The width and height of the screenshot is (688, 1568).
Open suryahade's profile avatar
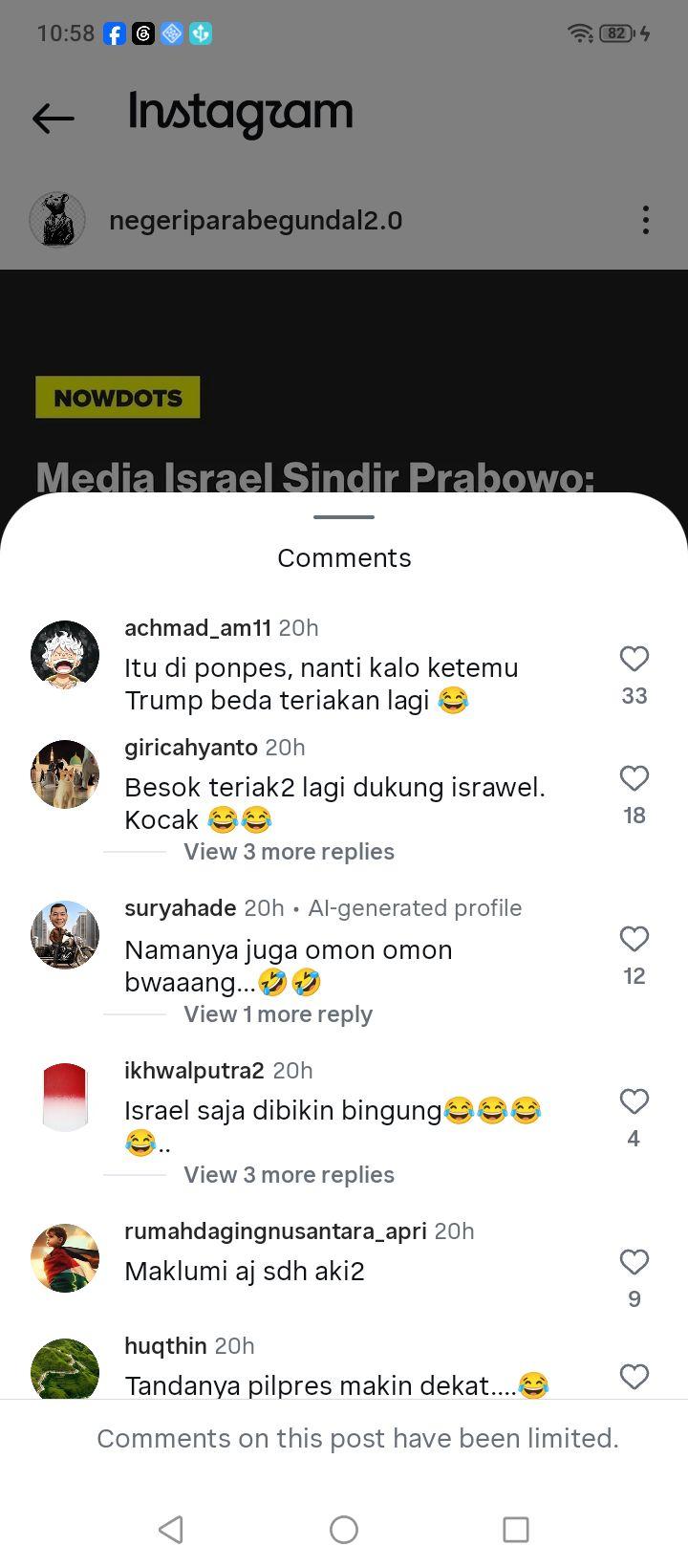point(65,935)
